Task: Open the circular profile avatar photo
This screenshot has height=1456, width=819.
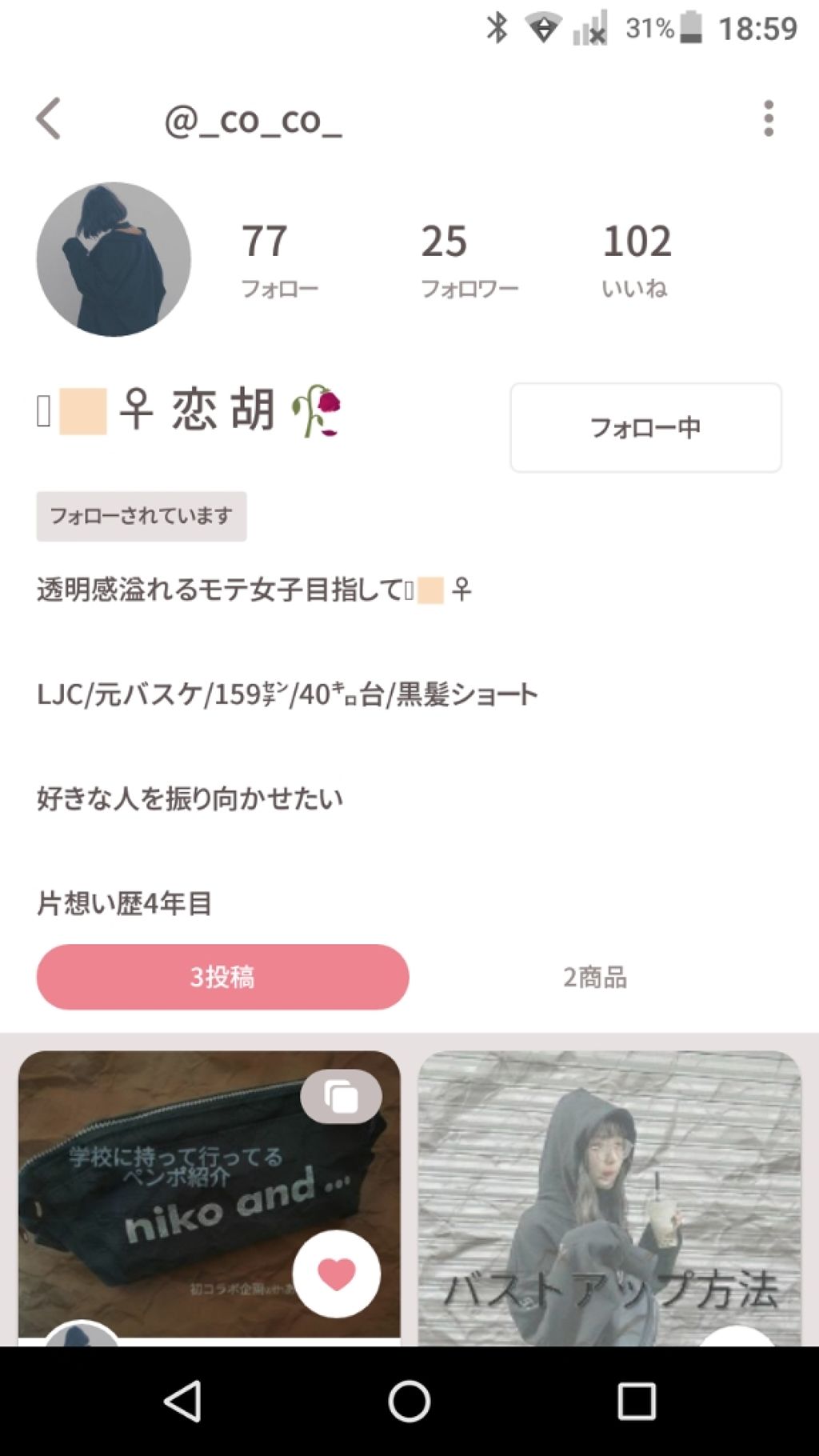Action: click(x=114, y=259)
